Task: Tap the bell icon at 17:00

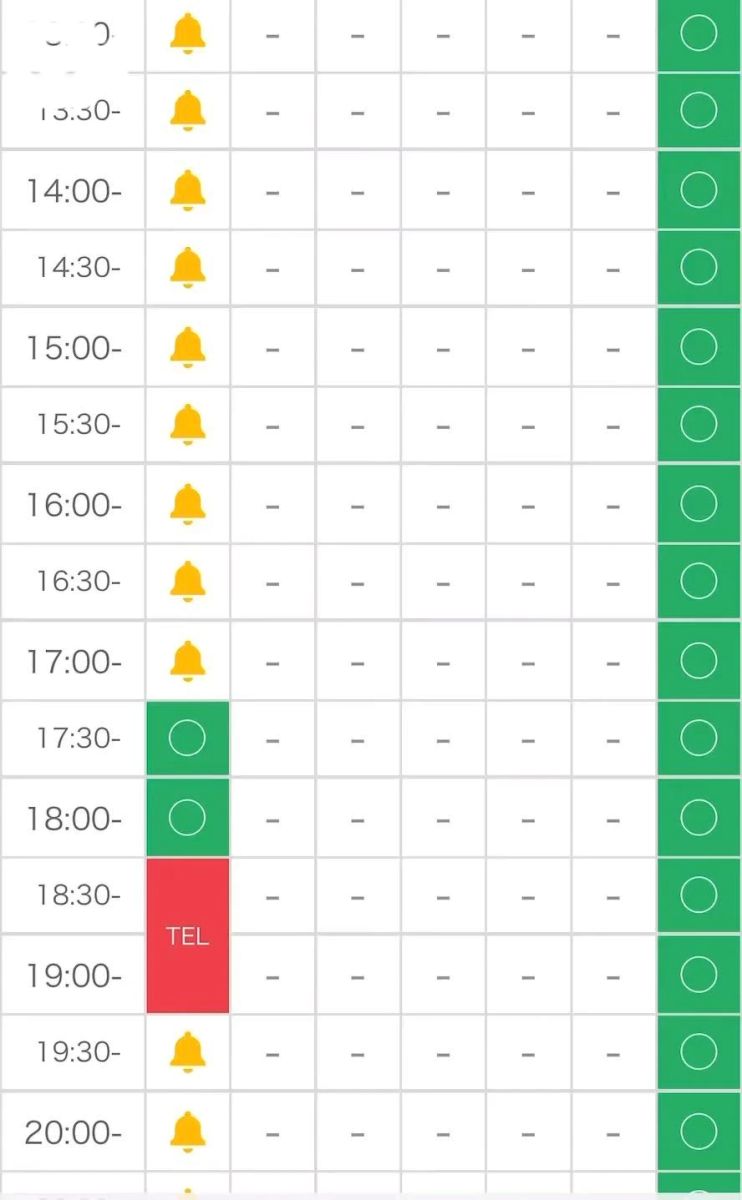Action: pyautogui.click(x=187, y=660)
